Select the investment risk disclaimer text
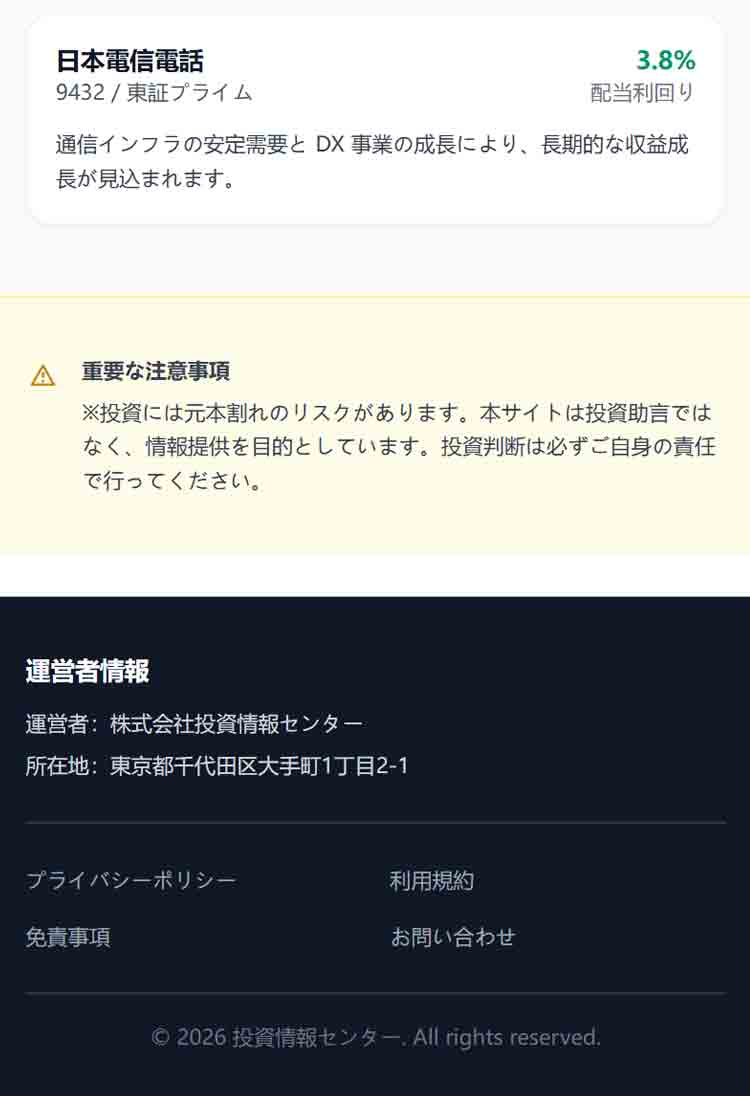750x1096 pixels. [x=375, y=443]
